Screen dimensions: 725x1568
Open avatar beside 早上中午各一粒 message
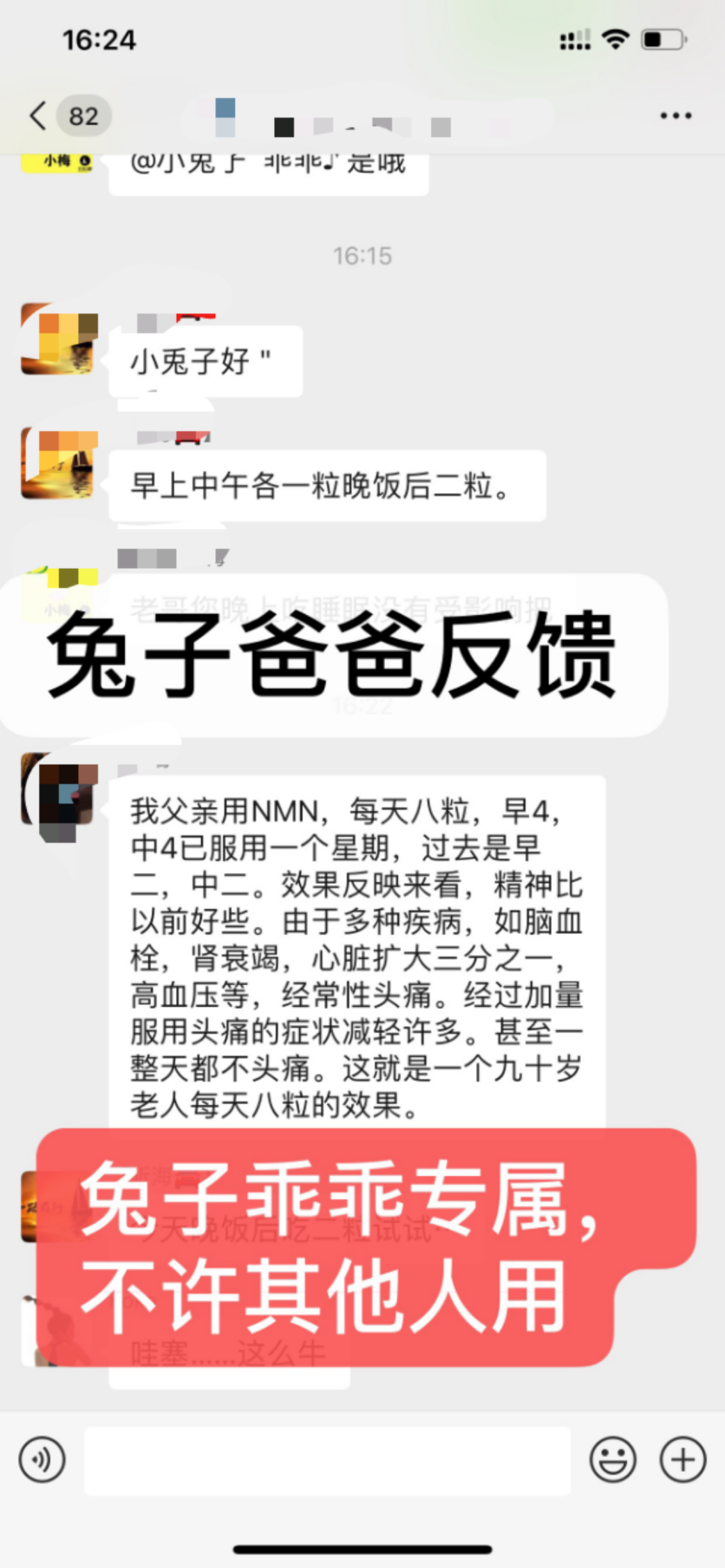point(60,464)
